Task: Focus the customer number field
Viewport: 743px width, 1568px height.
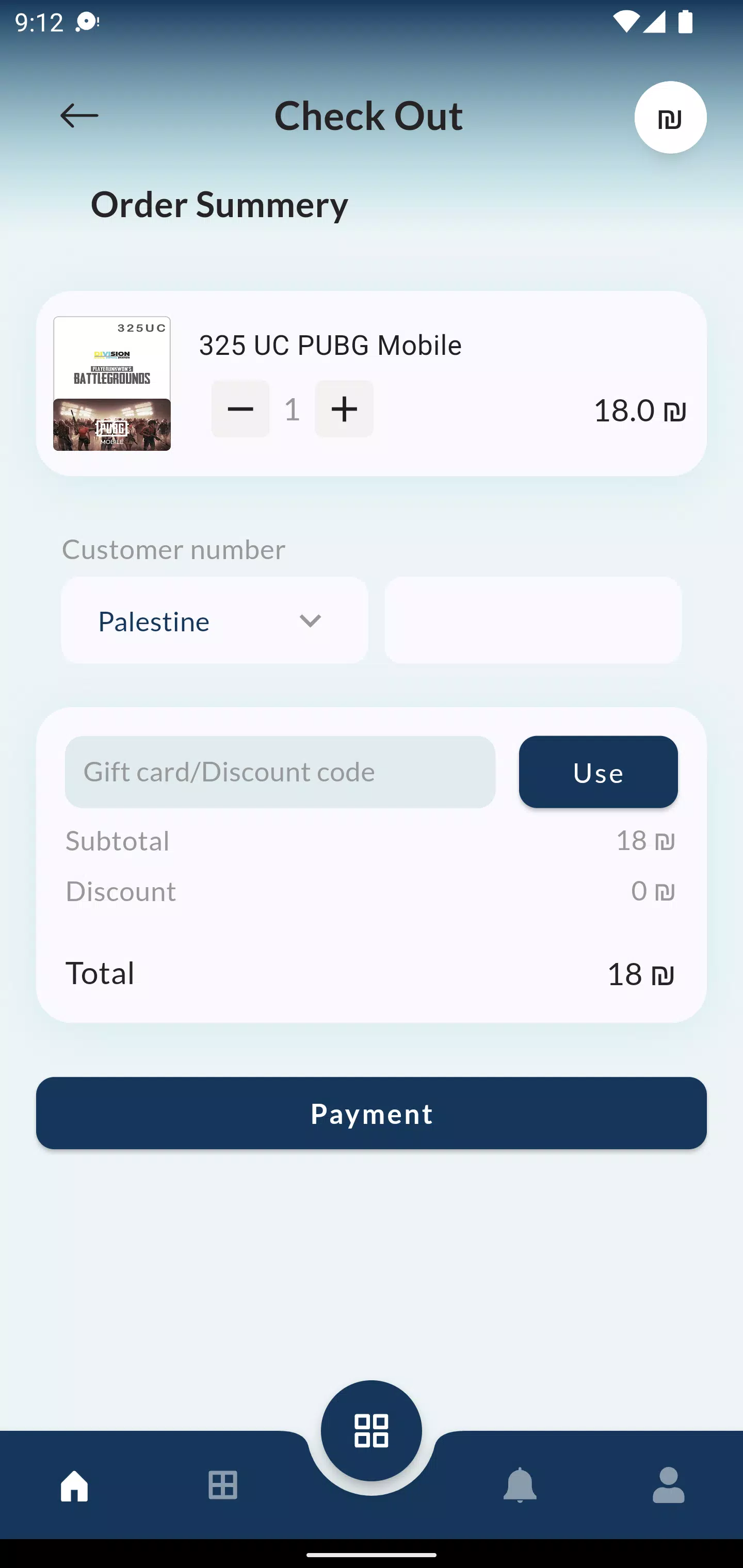Action: coord(533,620)
